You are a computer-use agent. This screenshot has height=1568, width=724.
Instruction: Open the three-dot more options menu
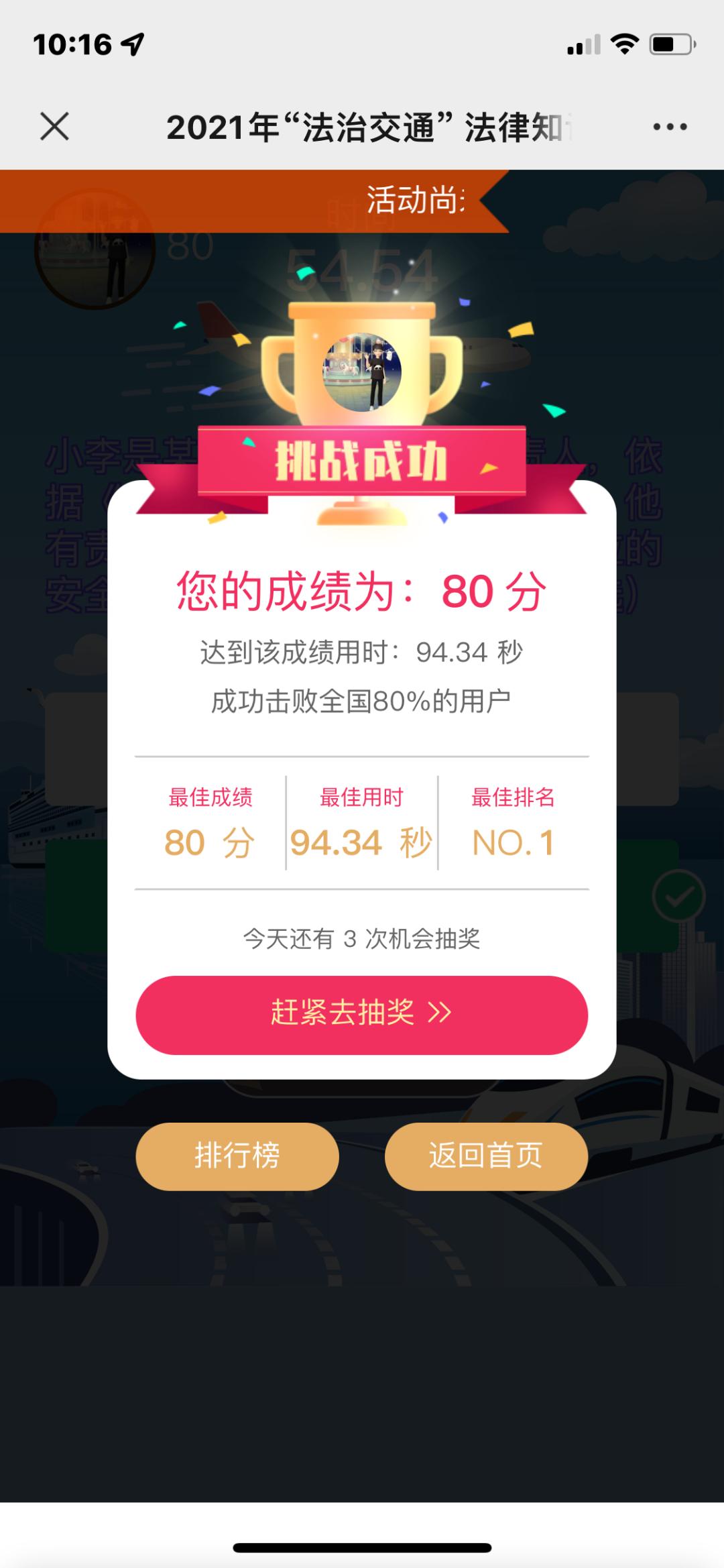click(670, 127)
